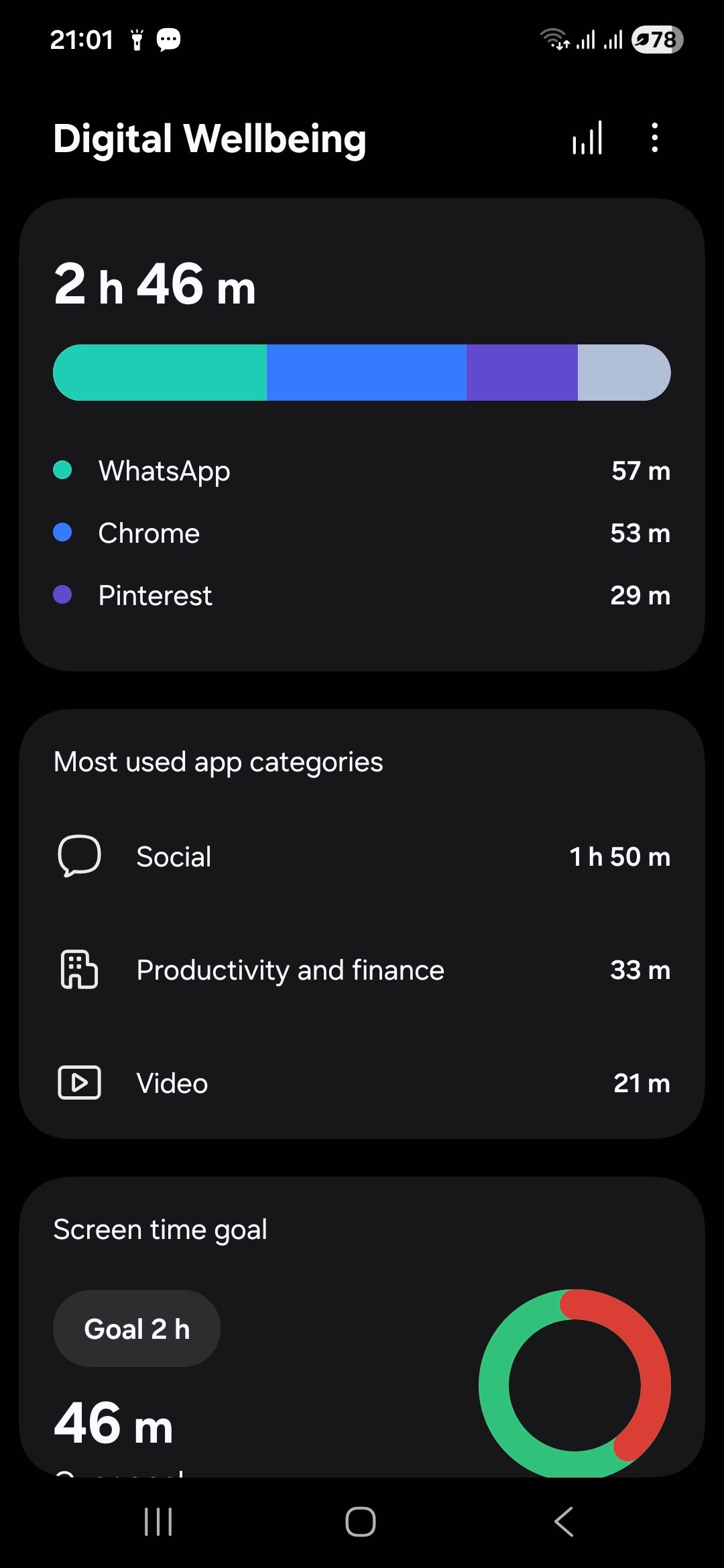724x1568 pixels.
Task: View Productivity and finance category
Action: point(362,970)
